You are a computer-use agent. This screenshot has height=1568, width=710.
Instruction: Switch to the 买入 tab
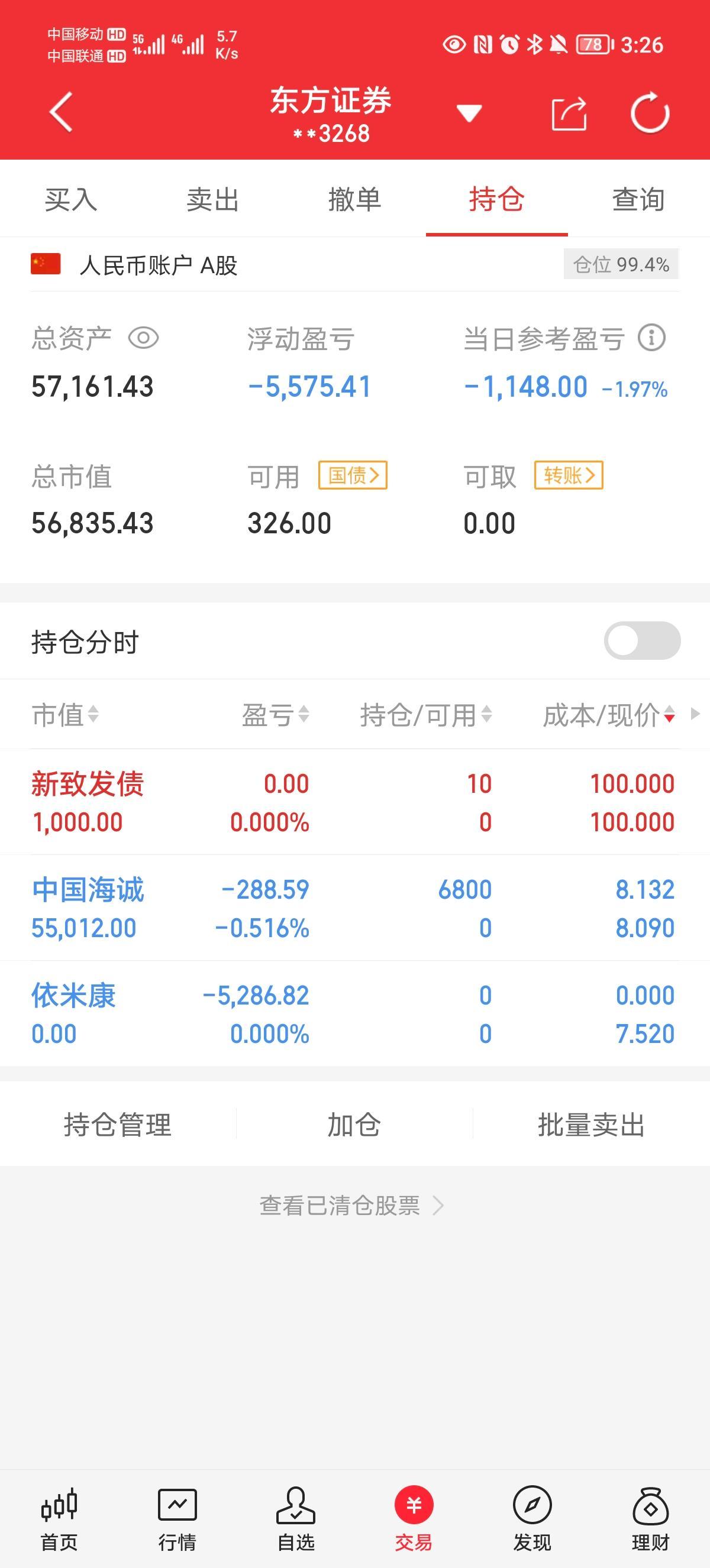pyautogui.click(x=70, y=200)
